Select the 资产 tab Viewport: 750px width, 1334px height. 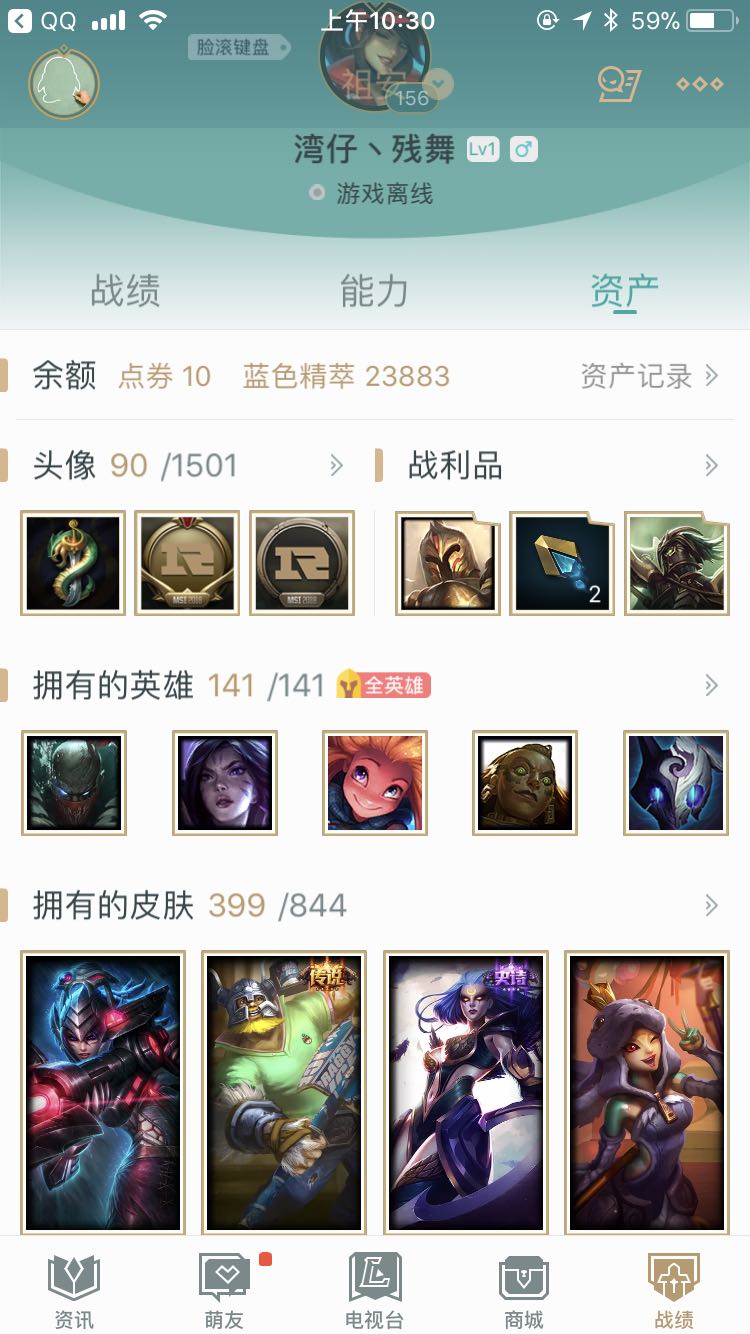pyautogui.click(x=624, y=291)
